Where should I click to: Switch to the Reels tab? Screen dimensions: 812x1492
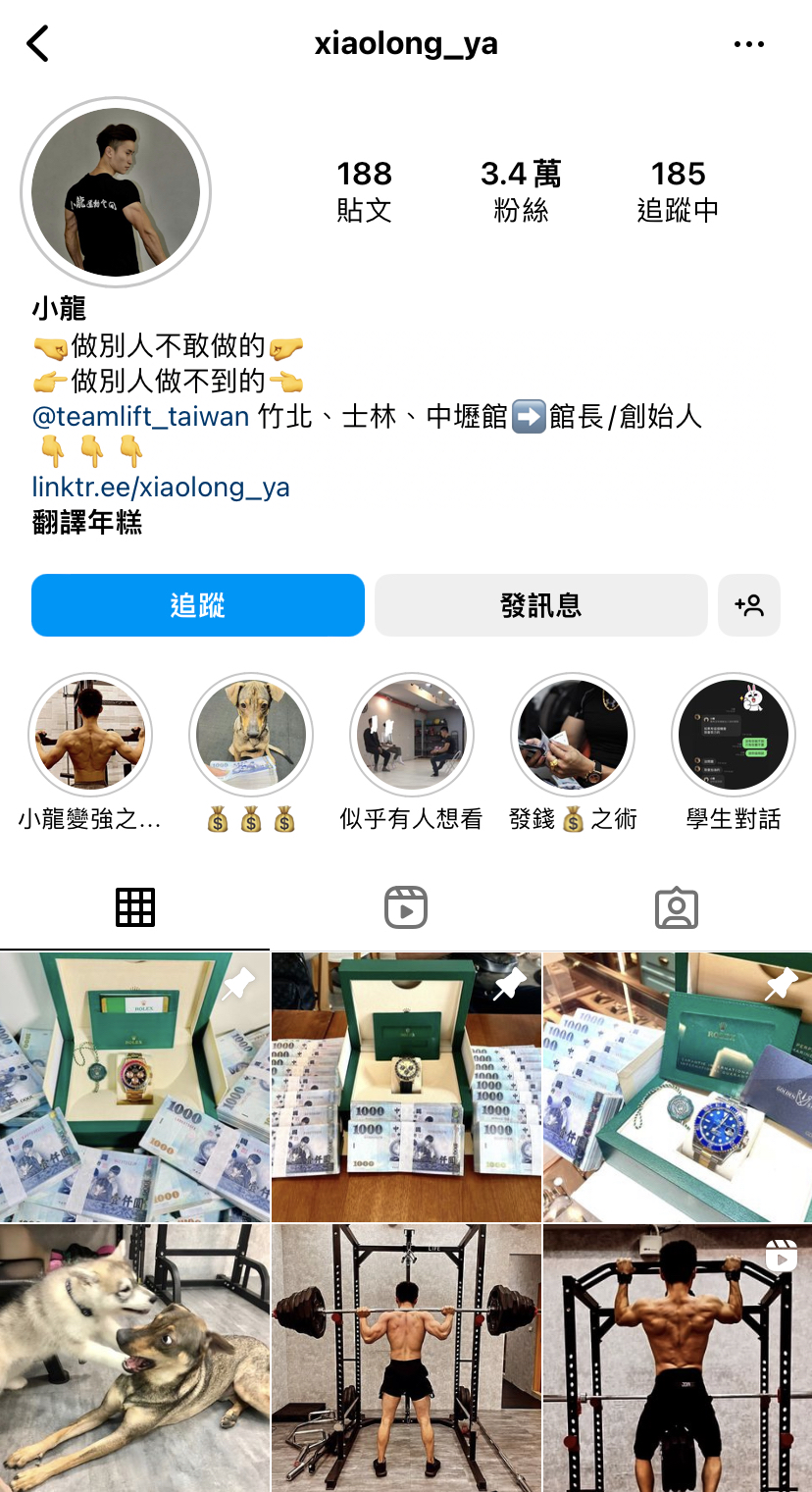point(406,907)
